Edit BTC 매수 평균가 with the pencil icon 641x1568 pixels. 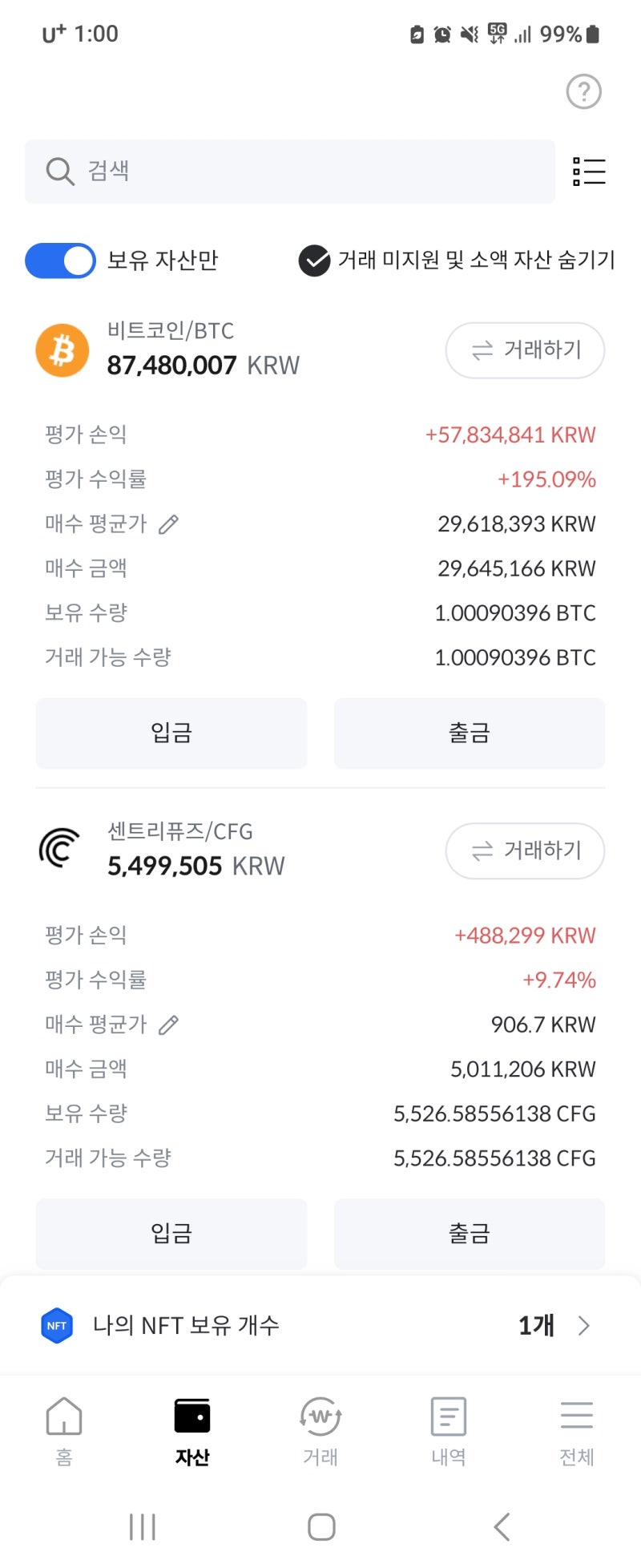click(167, 523)
